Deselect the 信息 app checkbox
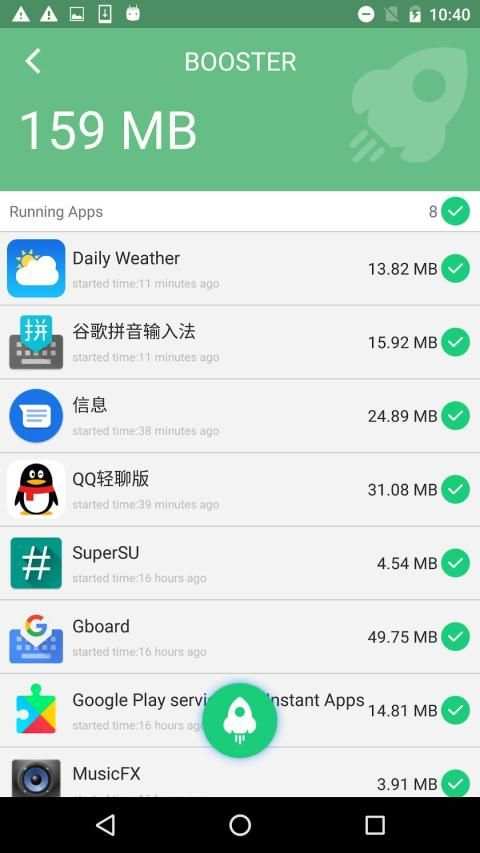This screenshot has height=853, width=480. pyautogui.click(x=455, y=416)
